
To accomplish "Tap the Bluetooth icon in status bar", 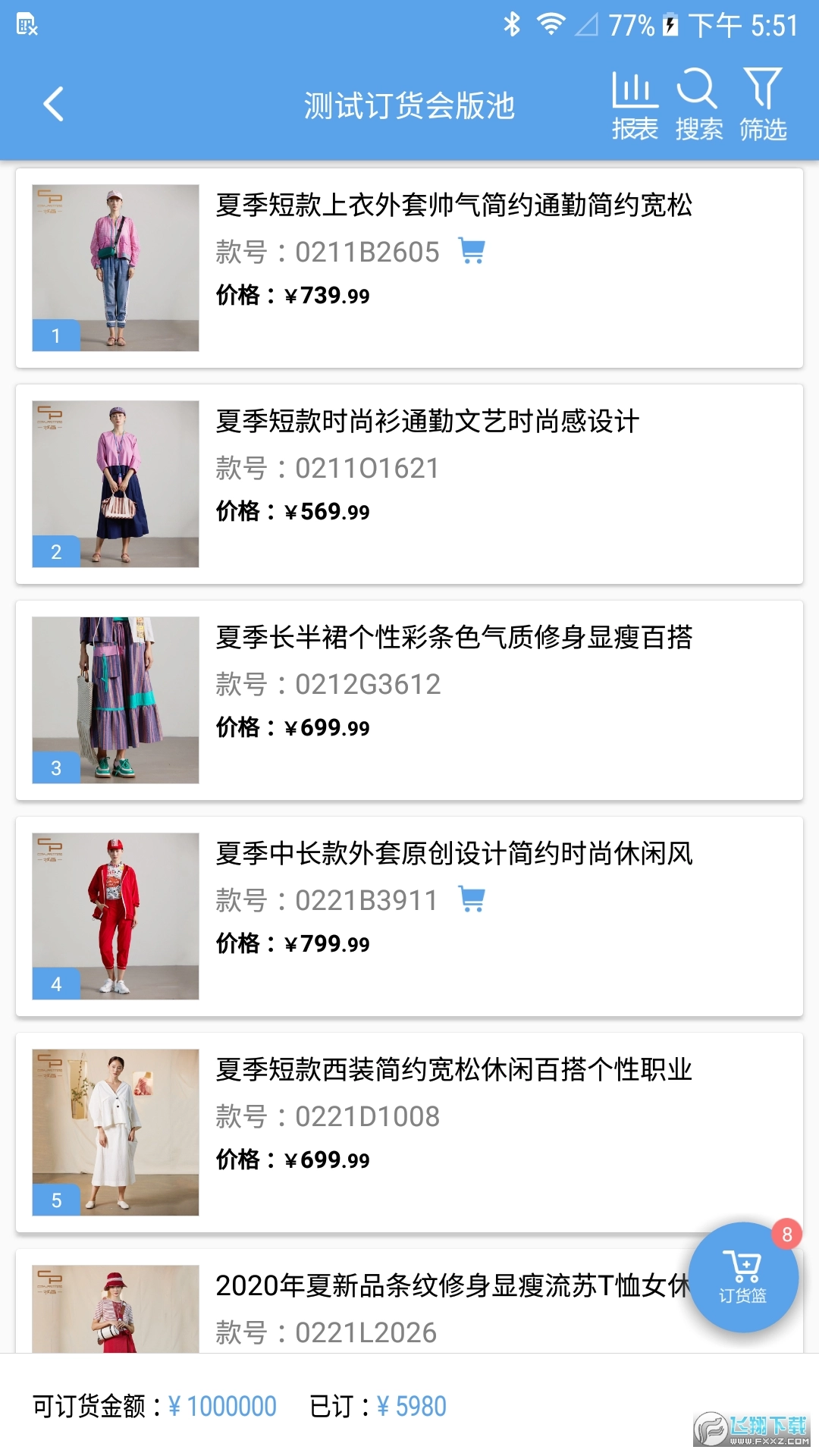I will 513,24.
